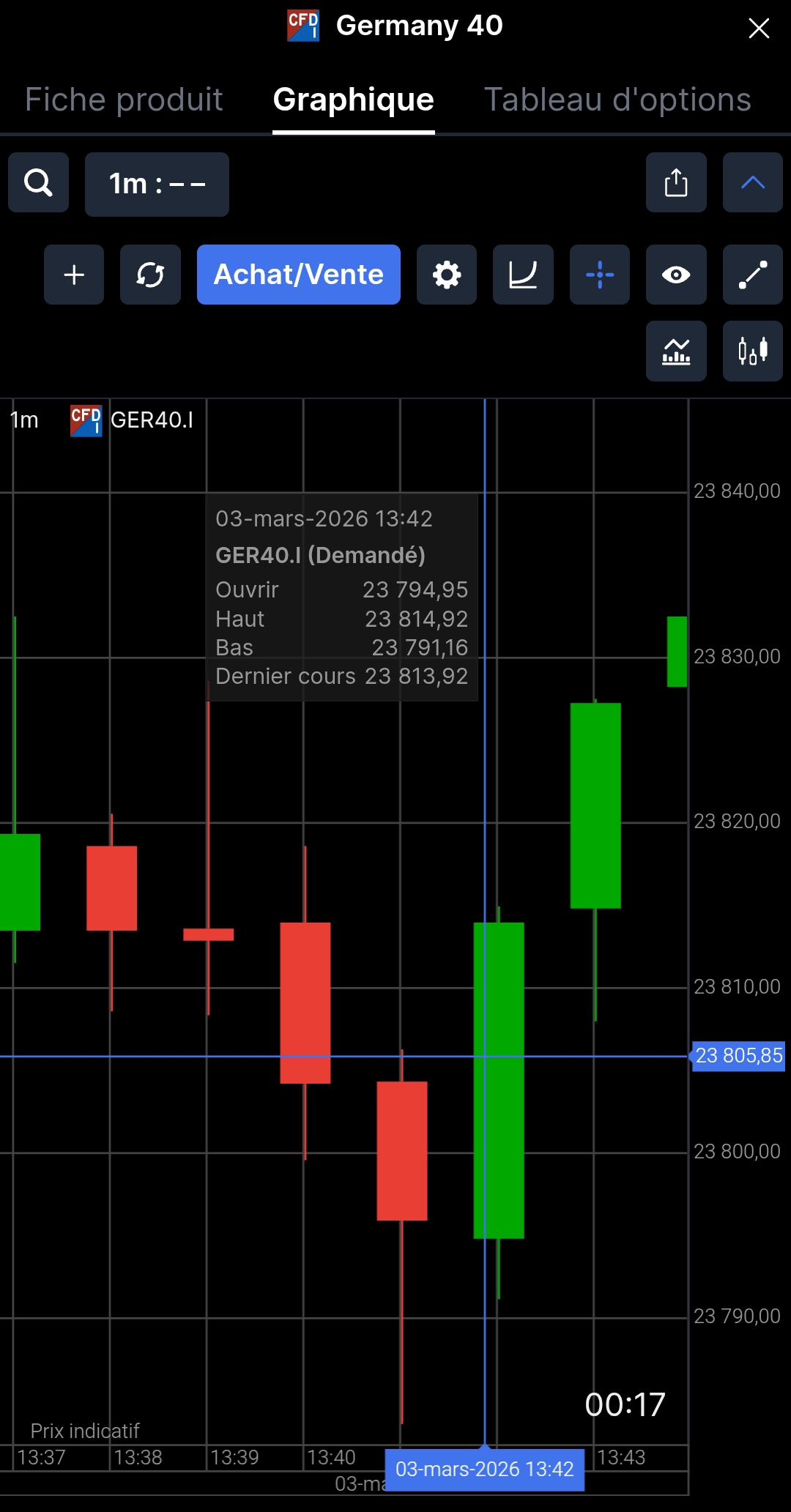
Task: Refresh the chart data
Action: (x=150, y=275)
